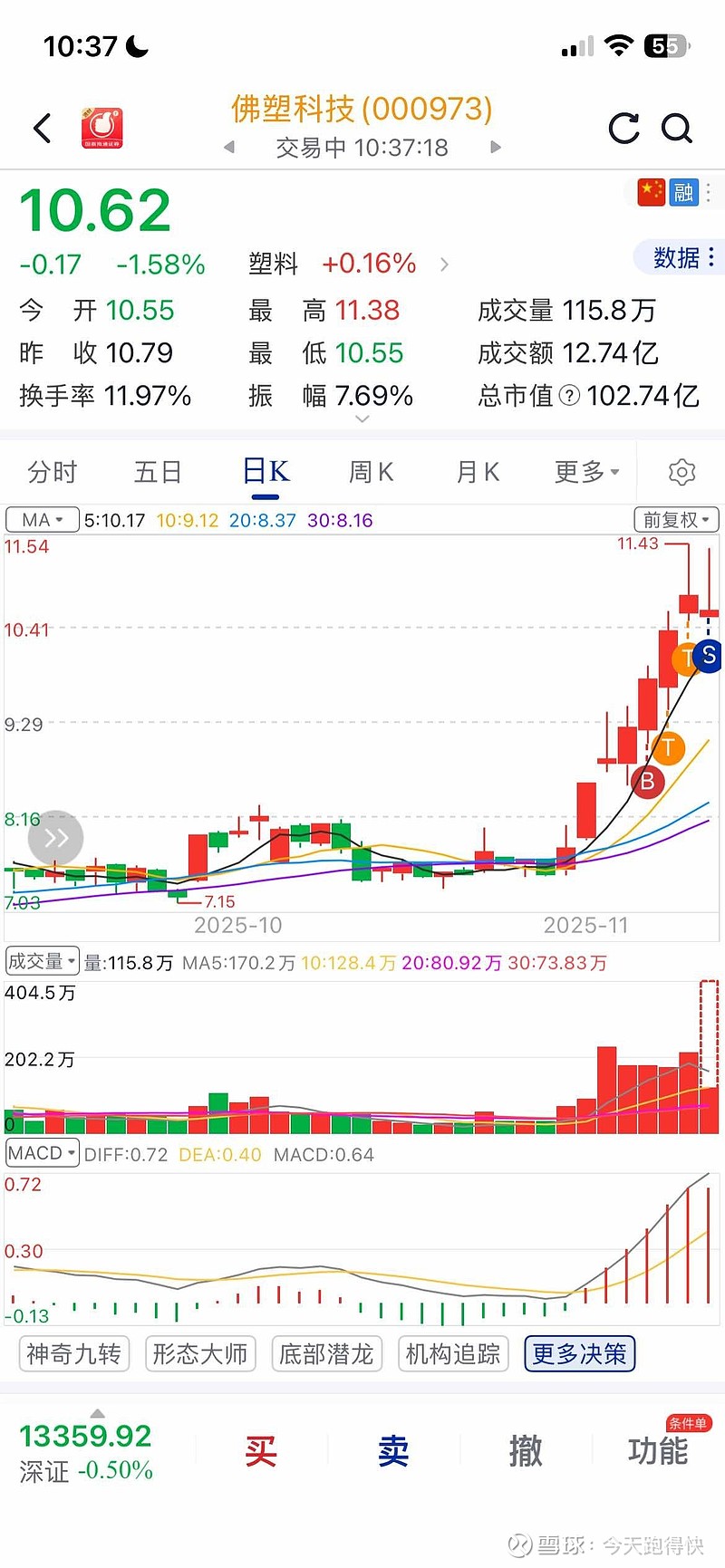Image resolution: width=725 pixels, height=1568 pixels.
Task: Open the search icon in the header
Action: [x=678, y=129]
